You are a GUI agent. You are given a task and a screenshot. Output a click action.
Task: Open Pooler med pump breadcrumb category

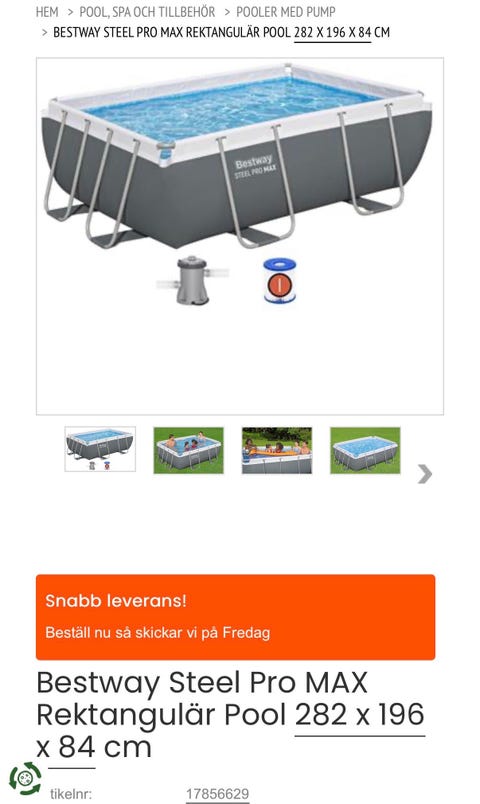[286, 12]
